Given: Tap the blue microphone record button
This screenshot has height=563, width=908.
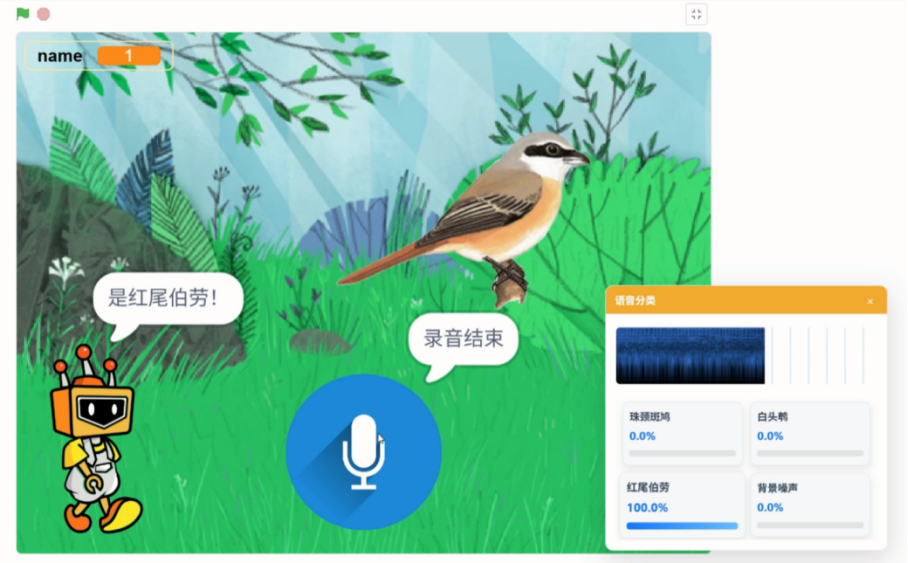Looking at the screenshot, I should (363, 452).
